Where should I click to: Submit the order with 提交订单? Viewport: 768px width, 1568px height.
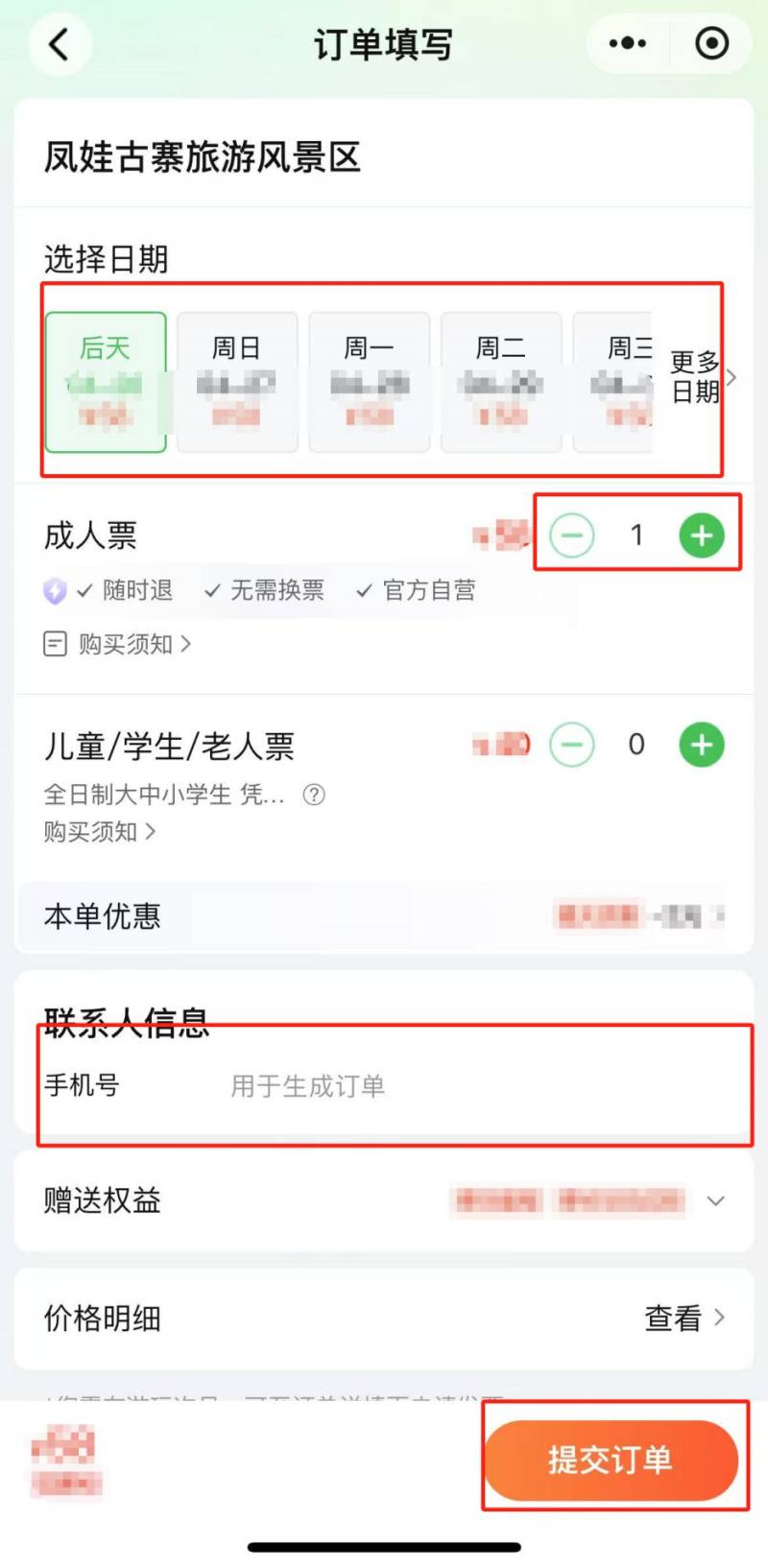611,1460
